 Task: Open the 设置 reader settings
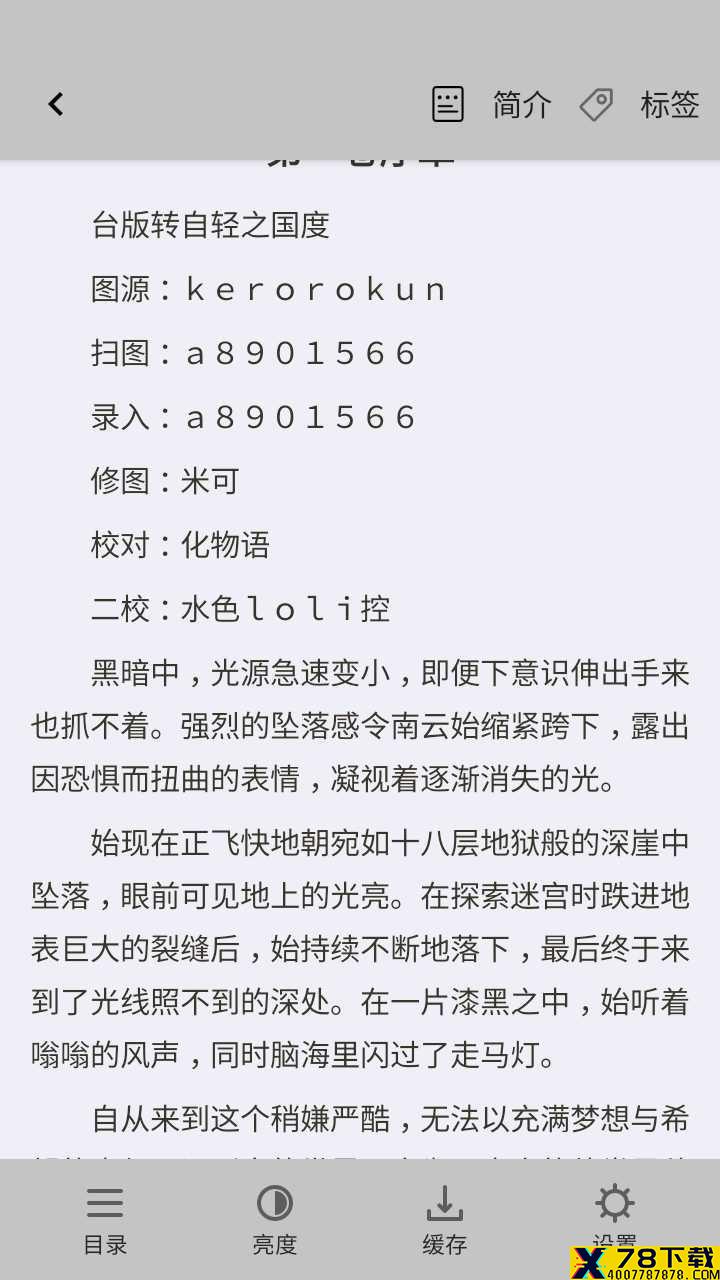tap(614, 1220)
